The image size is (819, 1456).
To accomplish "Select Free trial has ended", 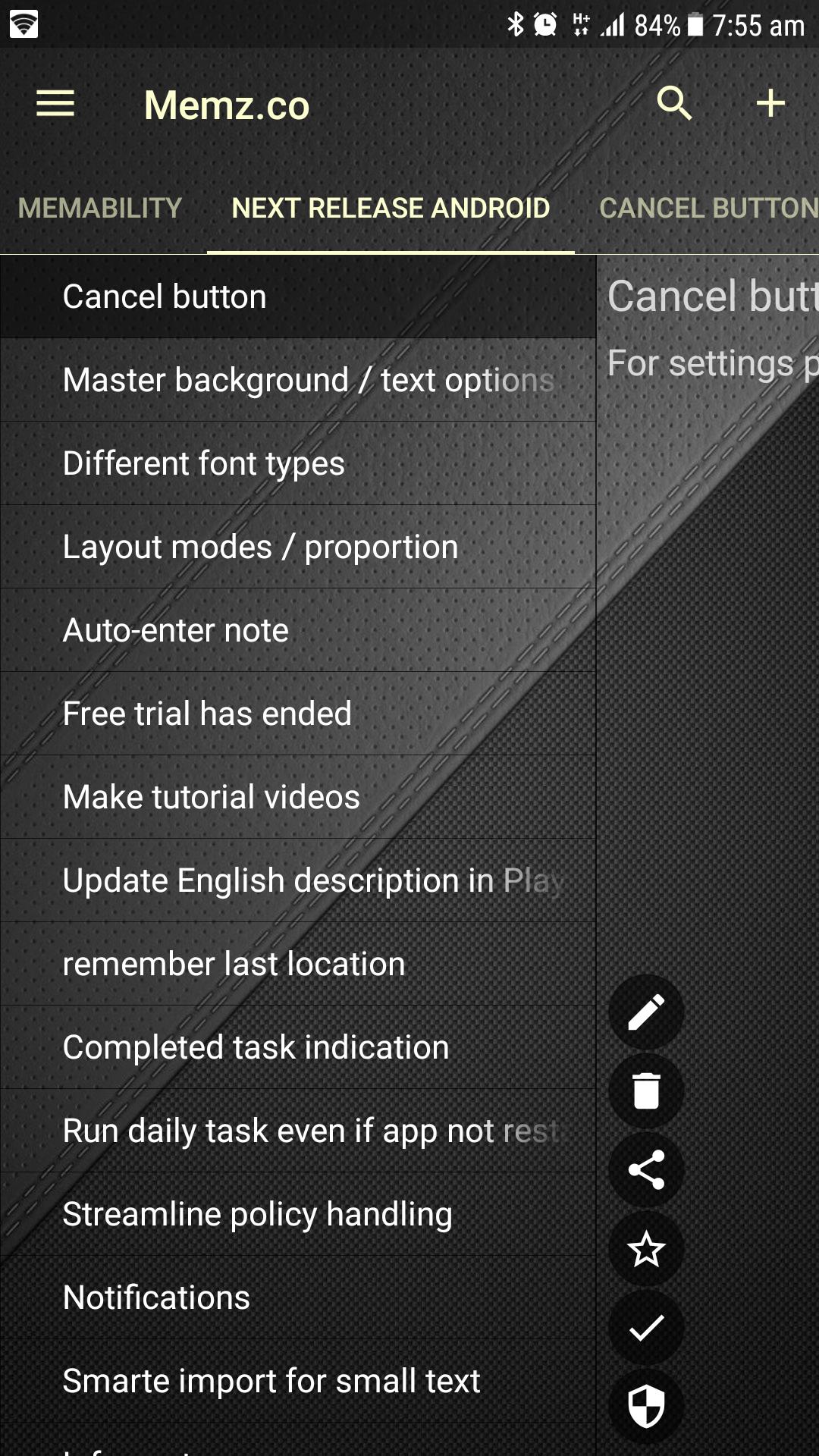I will point(297,714).
